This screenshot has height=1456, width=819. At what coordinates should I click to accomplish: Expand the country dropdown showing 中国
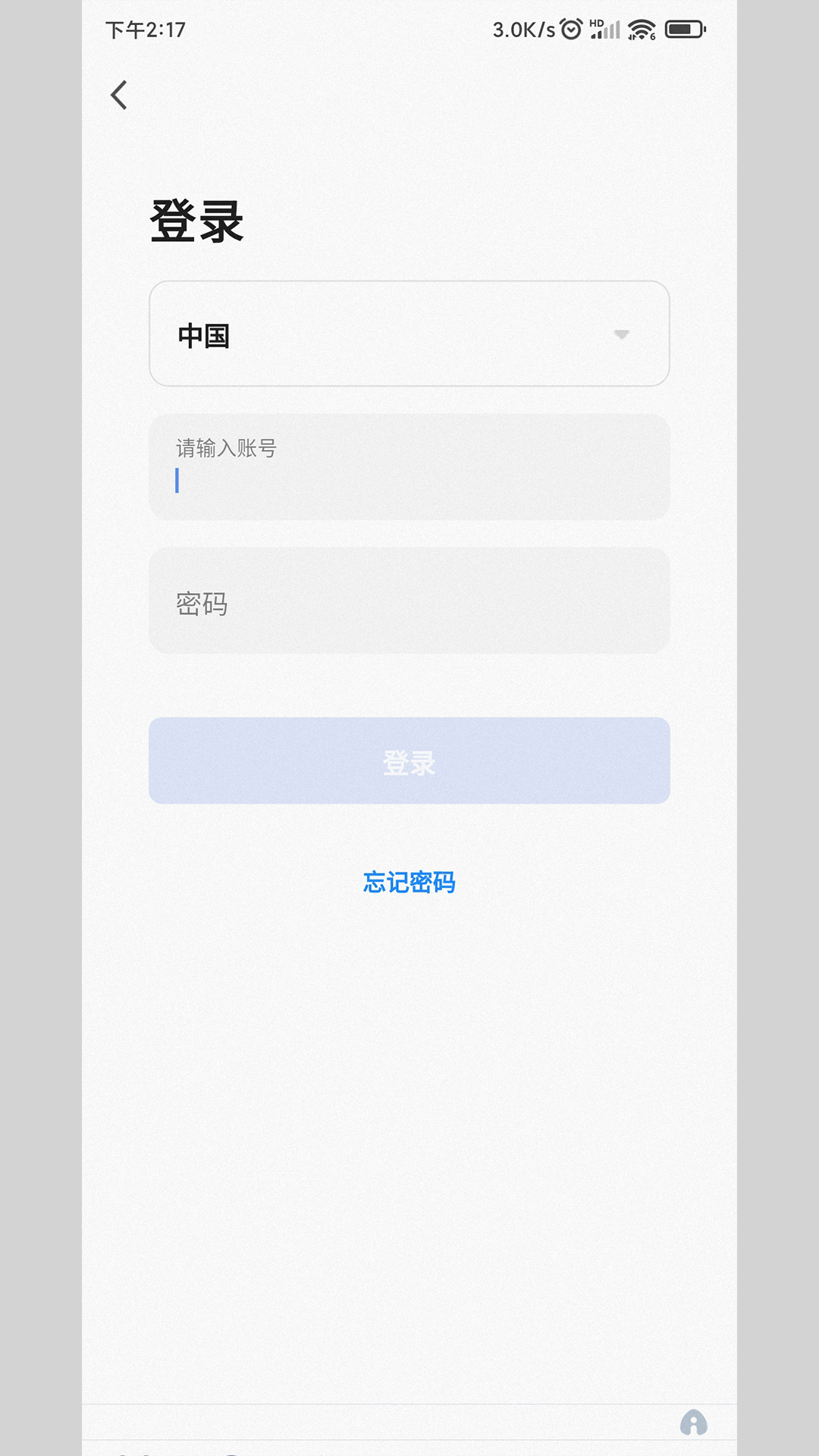coord(409,334)
